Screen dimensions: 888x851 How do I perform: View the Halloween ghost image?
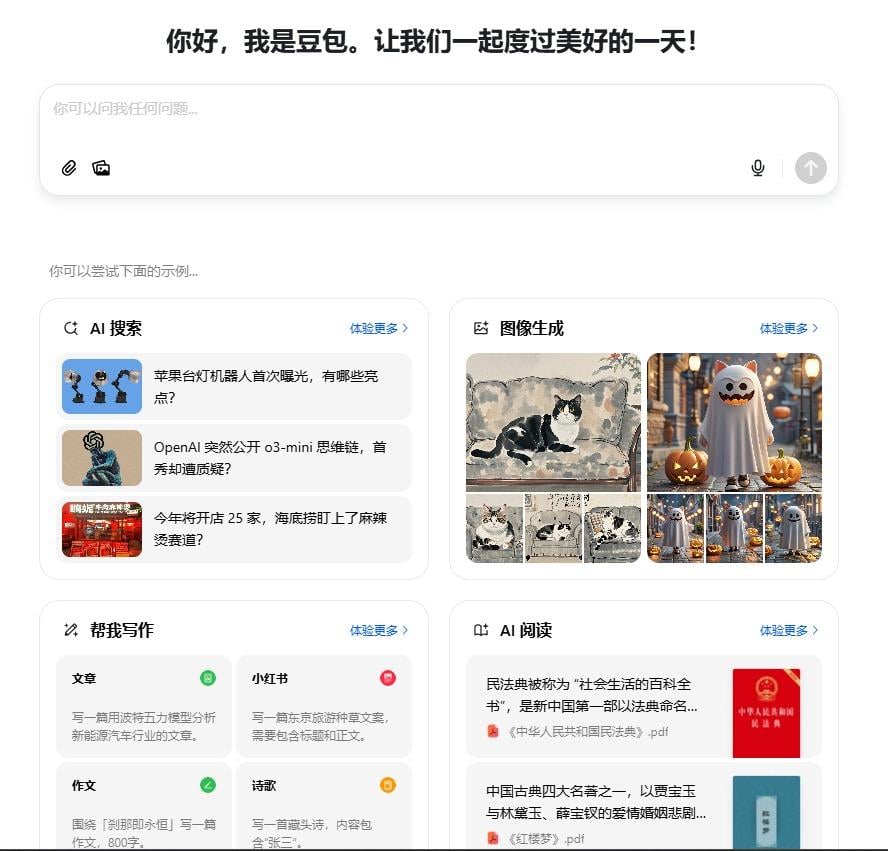point(734,421)
